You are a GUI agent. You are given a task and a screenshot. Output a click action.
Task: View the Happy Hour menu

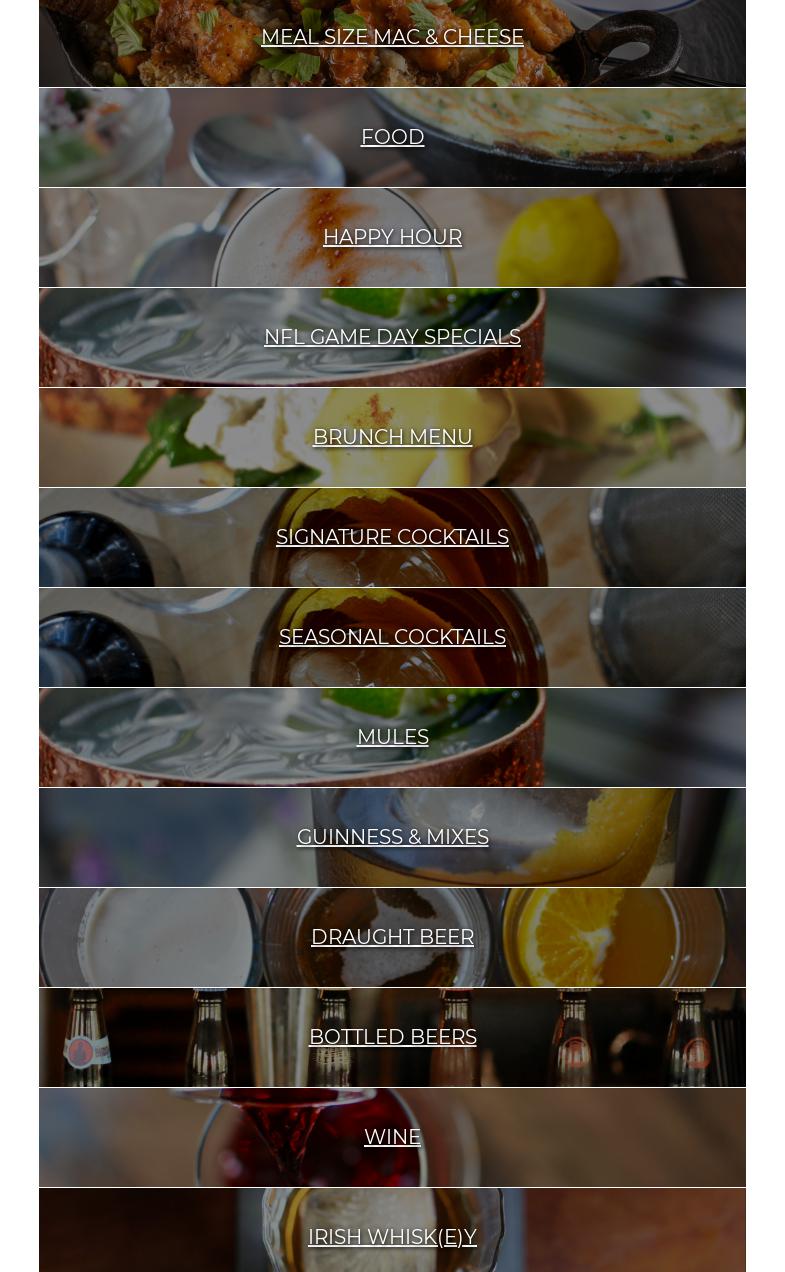[x=392, y=237]
